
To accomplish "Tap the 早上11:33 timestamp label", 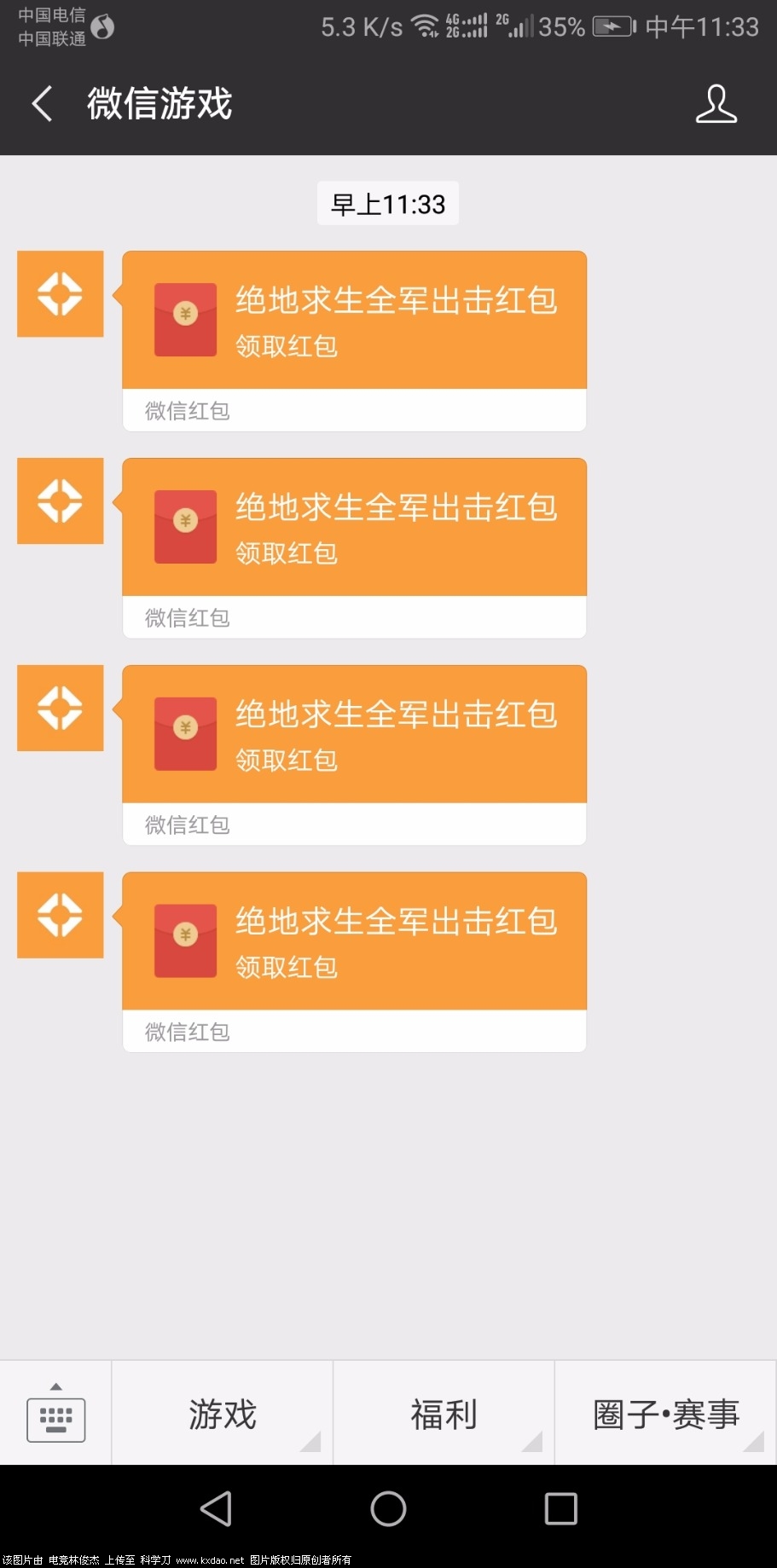I will tap(387, 203).
